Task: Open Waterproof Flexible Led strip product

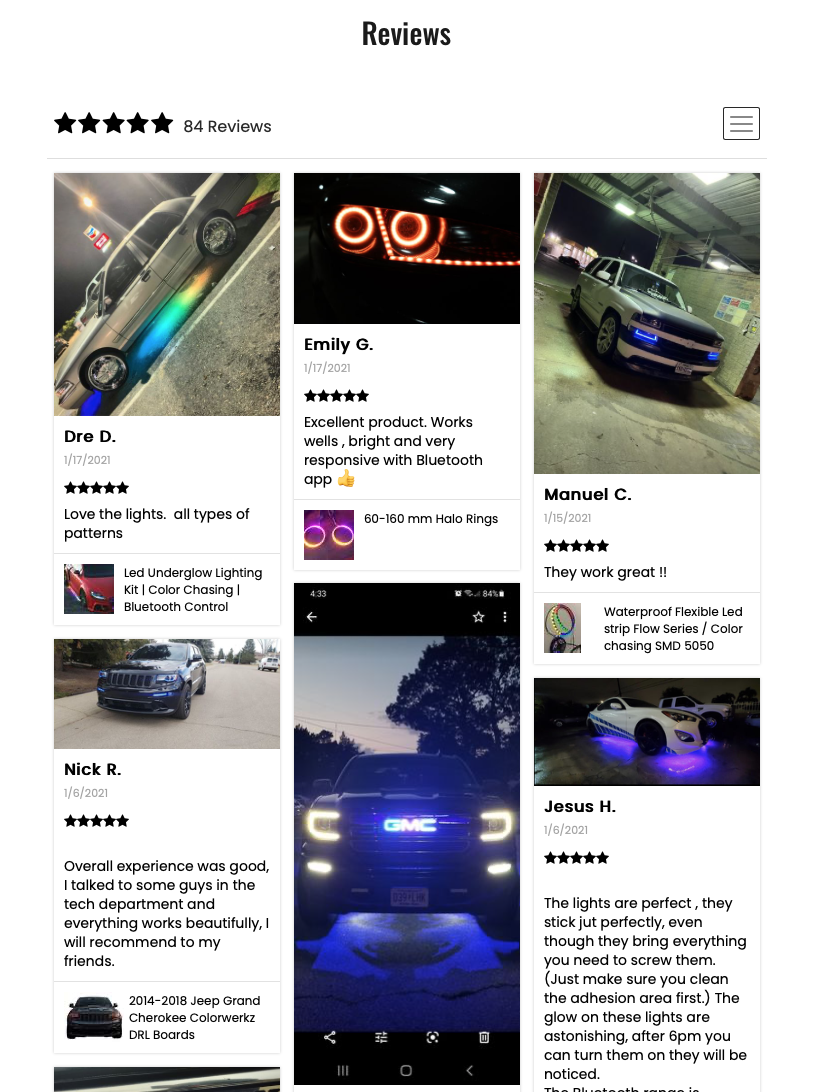Action: coord(673,628)
